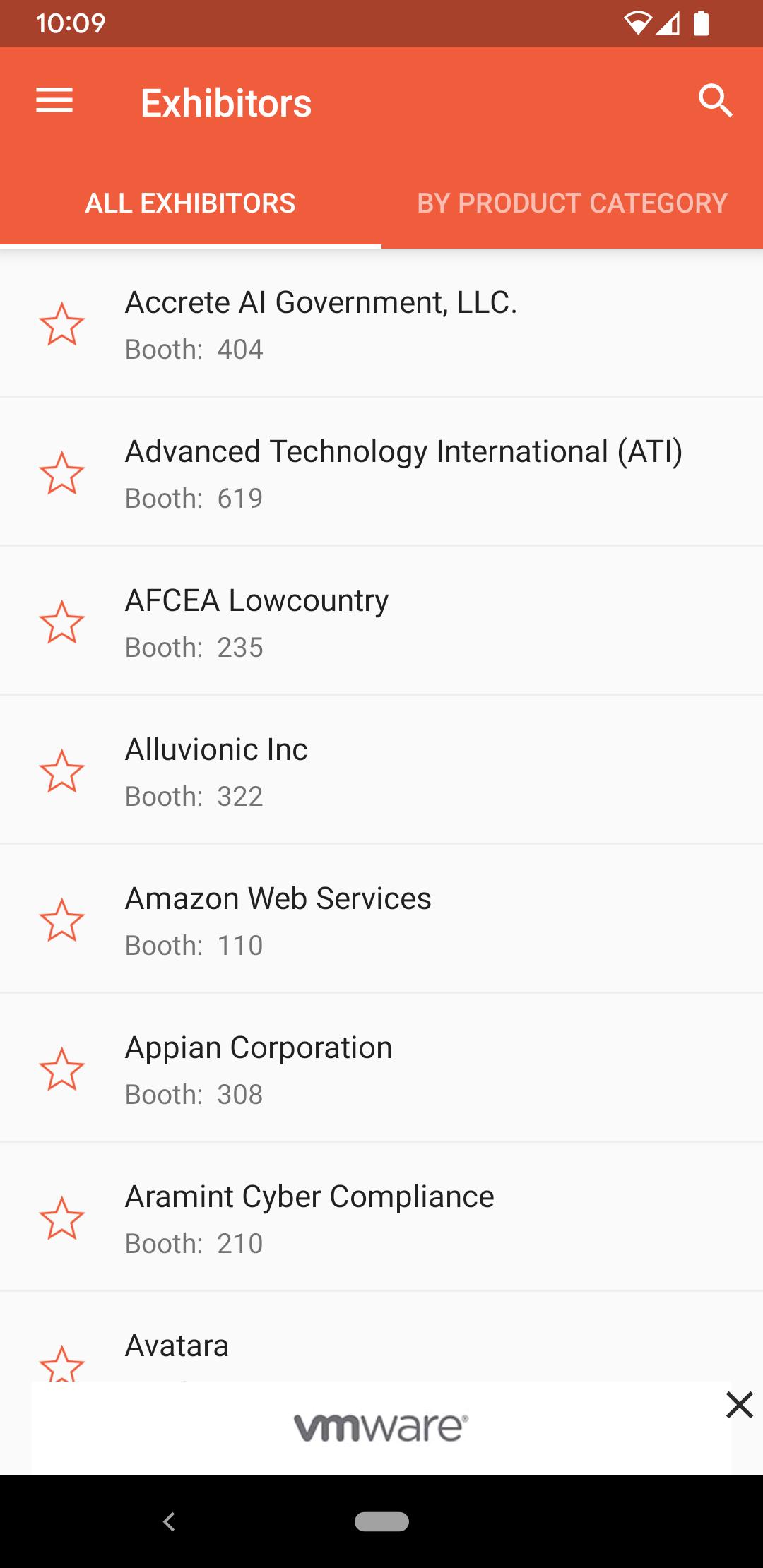Open the VMware sponsor banner
The image size is (763, 1568).
coord(381,1427)
